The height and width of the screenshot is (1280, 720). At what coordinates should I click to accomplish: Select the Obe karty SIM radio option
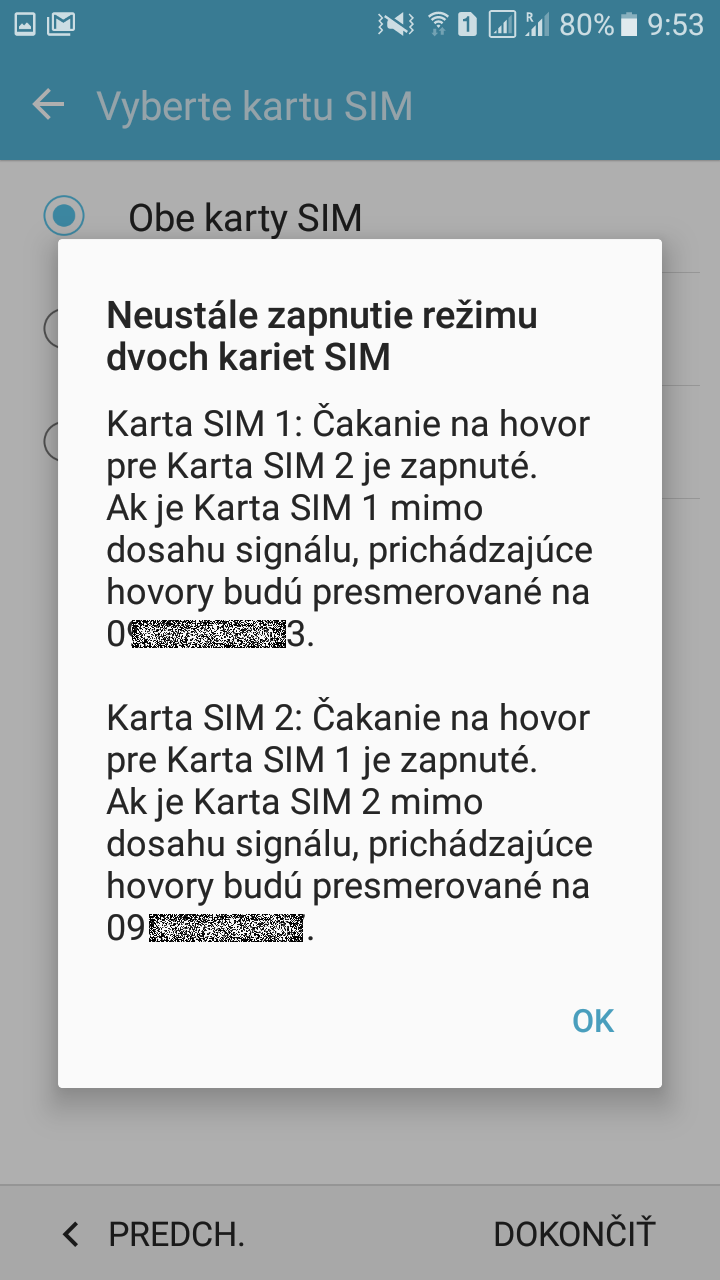64,214
